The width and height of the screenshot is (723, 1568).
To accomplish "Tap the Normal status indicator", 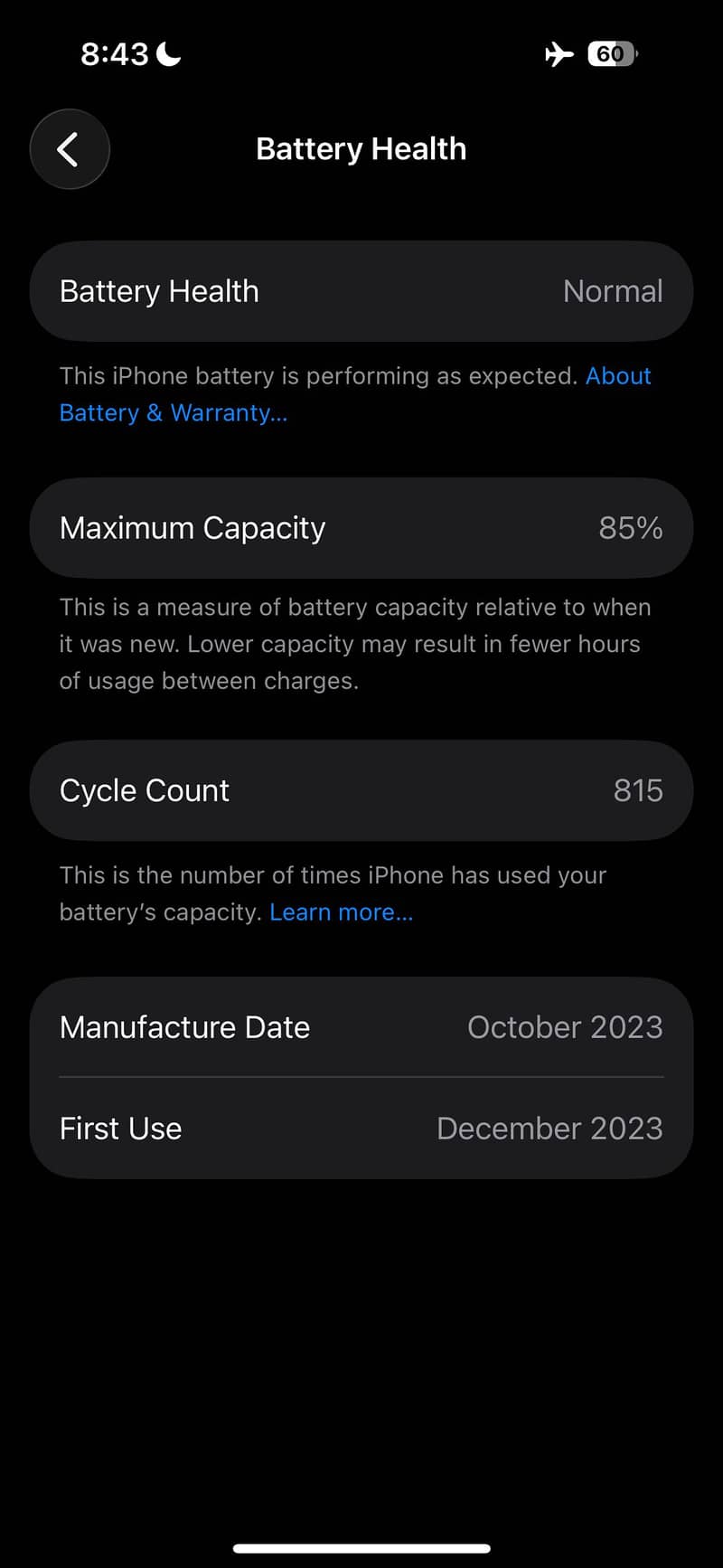I will [x=613, y=291].
